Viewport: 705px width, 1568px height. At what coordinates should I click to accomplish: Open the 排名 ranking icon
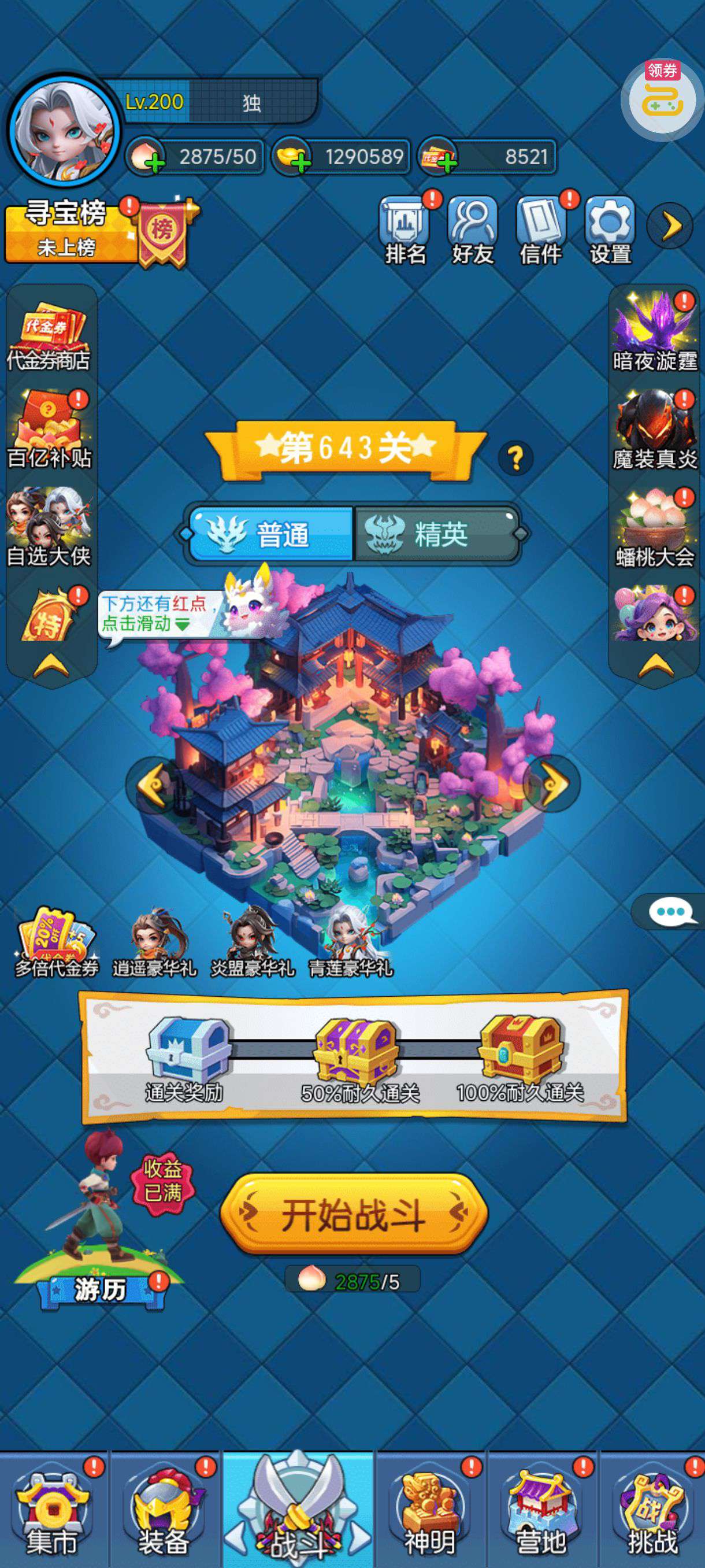[405, 231]
